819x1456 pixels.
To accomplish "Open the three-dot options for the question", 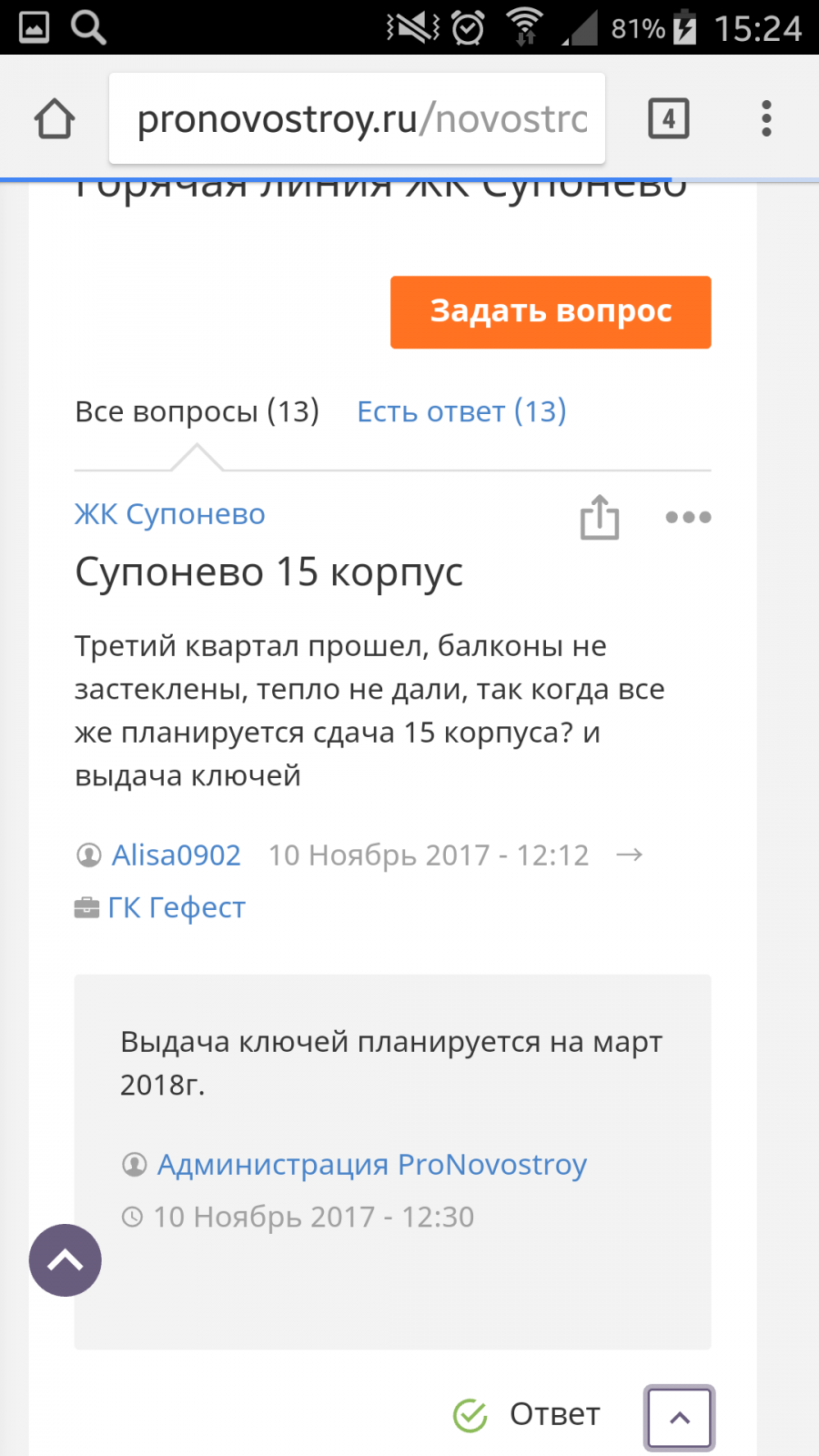I will point(688,517).
